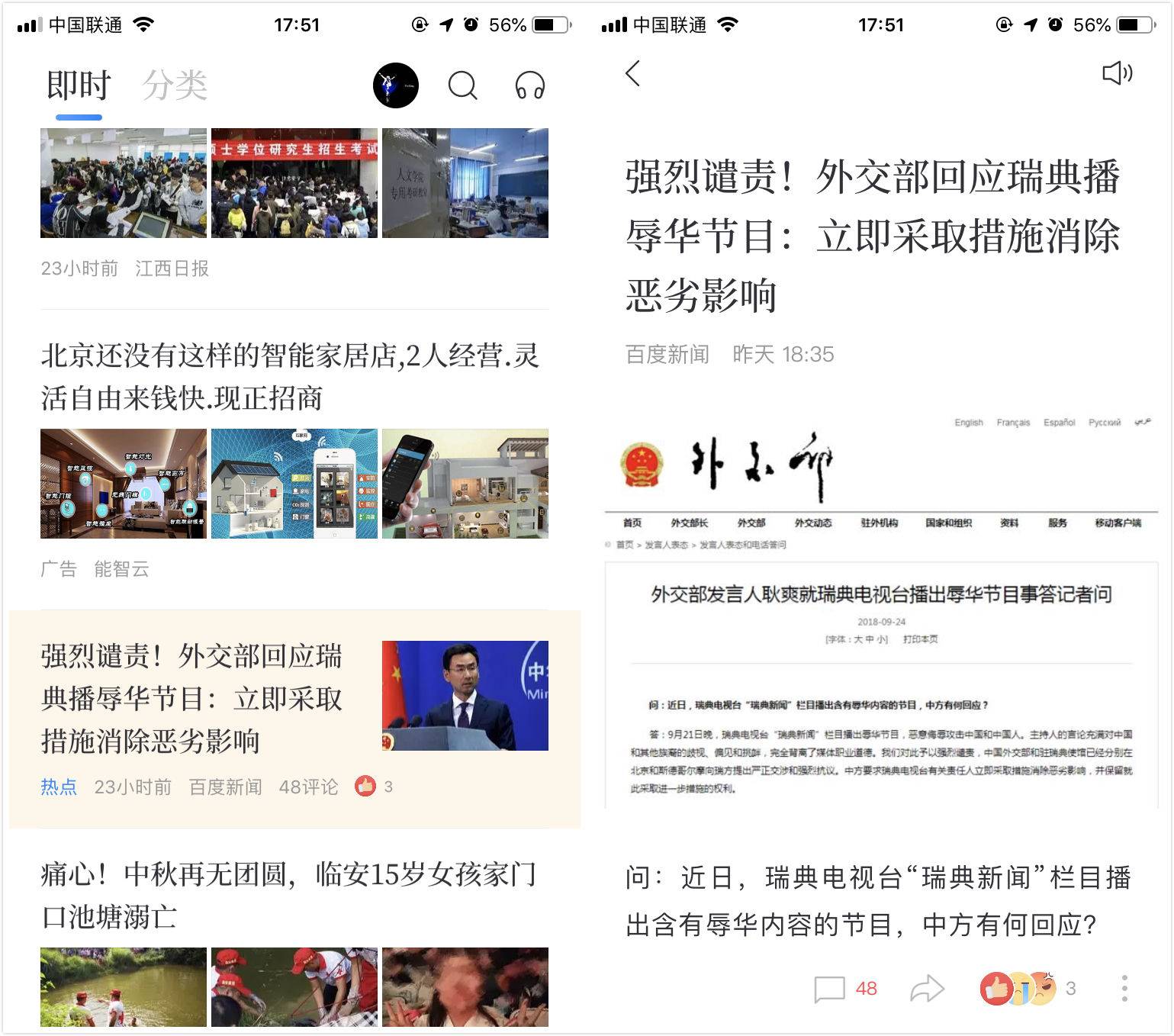
Task: Open the headphones audio news icon
Action: 529,85
